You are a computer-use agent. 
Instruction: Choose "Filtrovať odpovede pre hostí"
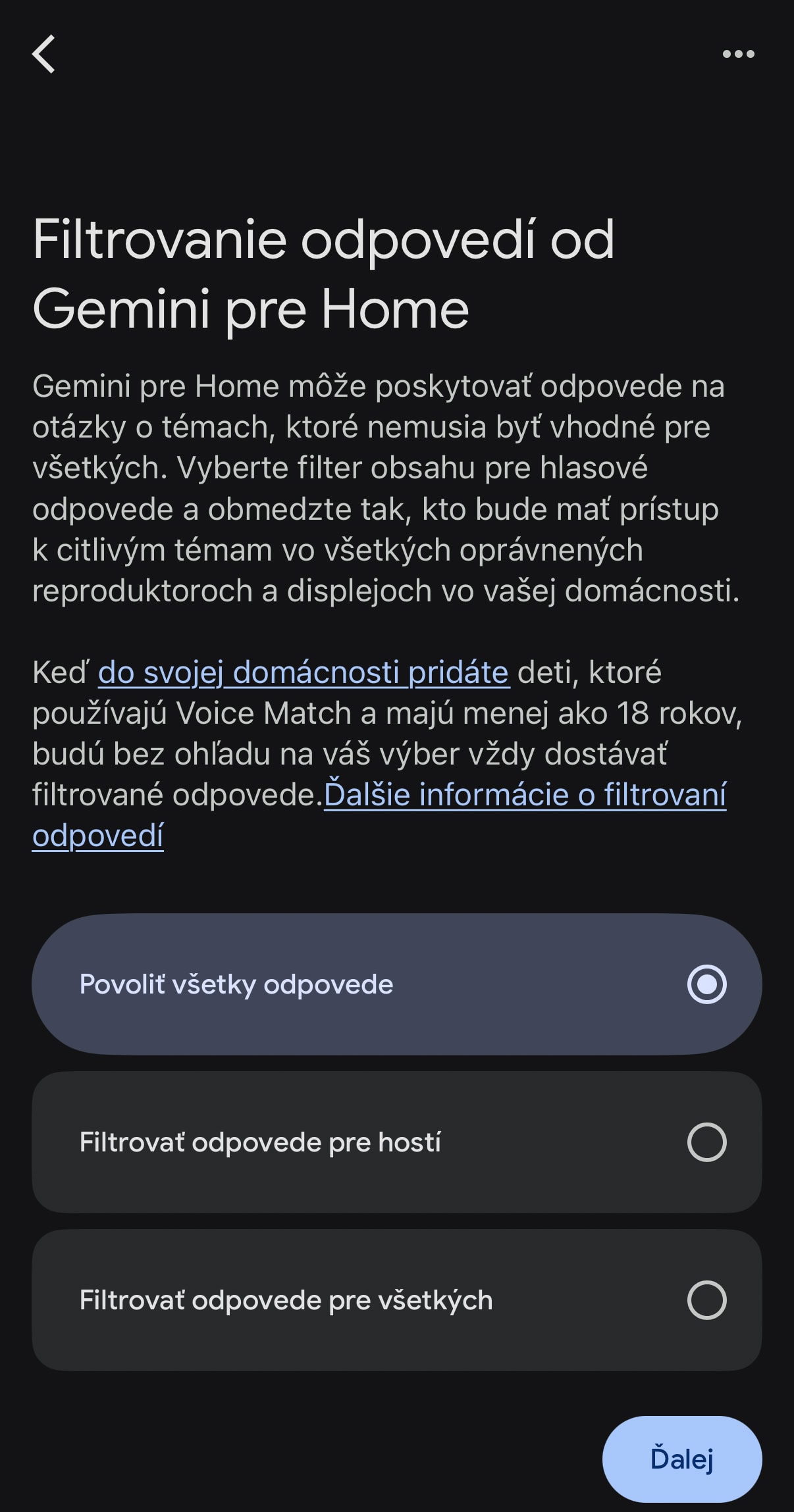point(396,1142)
